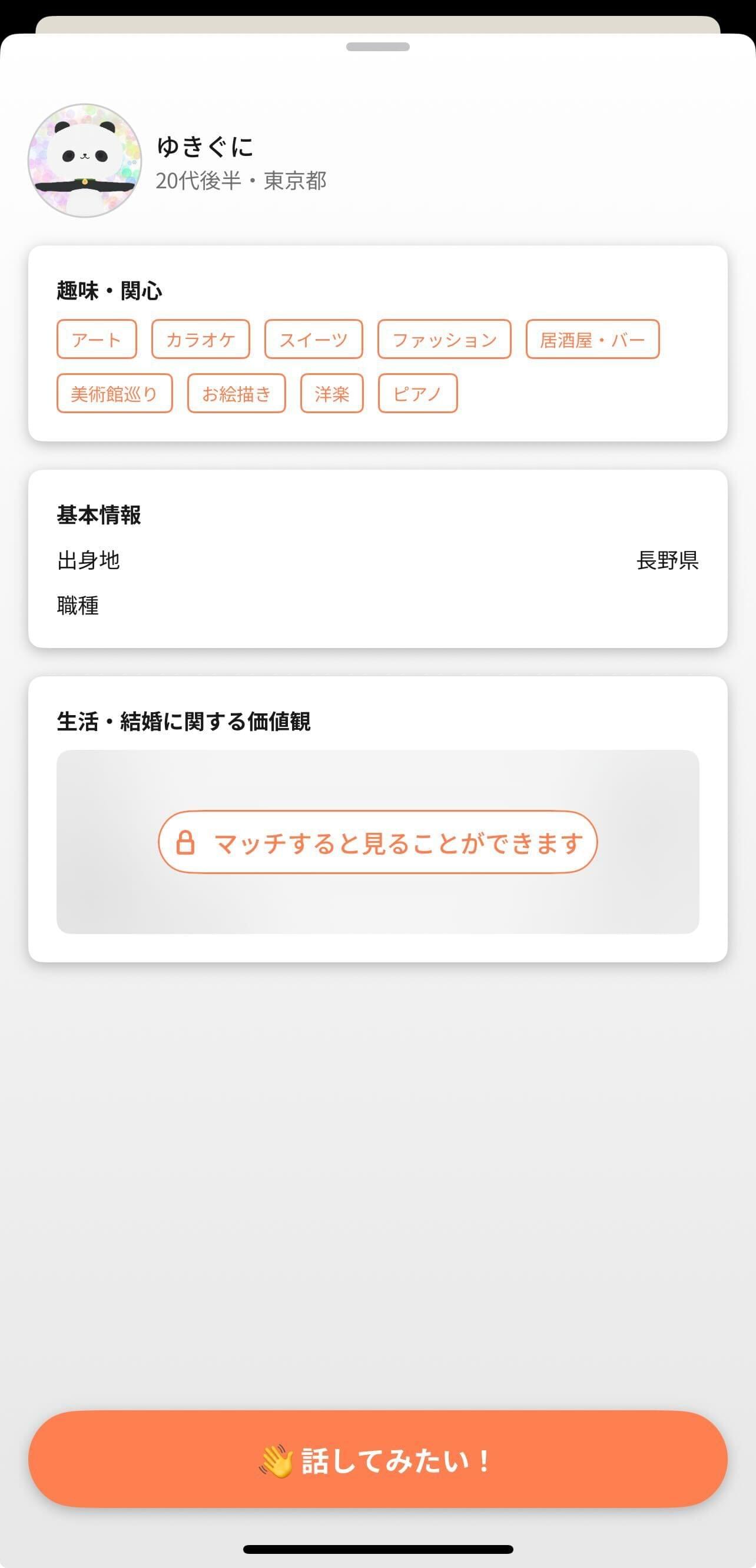Tap the 話してみたい！ button
Image resolution: width=756 pixels, height=1568 pixels.
[x=377, y=1460]
